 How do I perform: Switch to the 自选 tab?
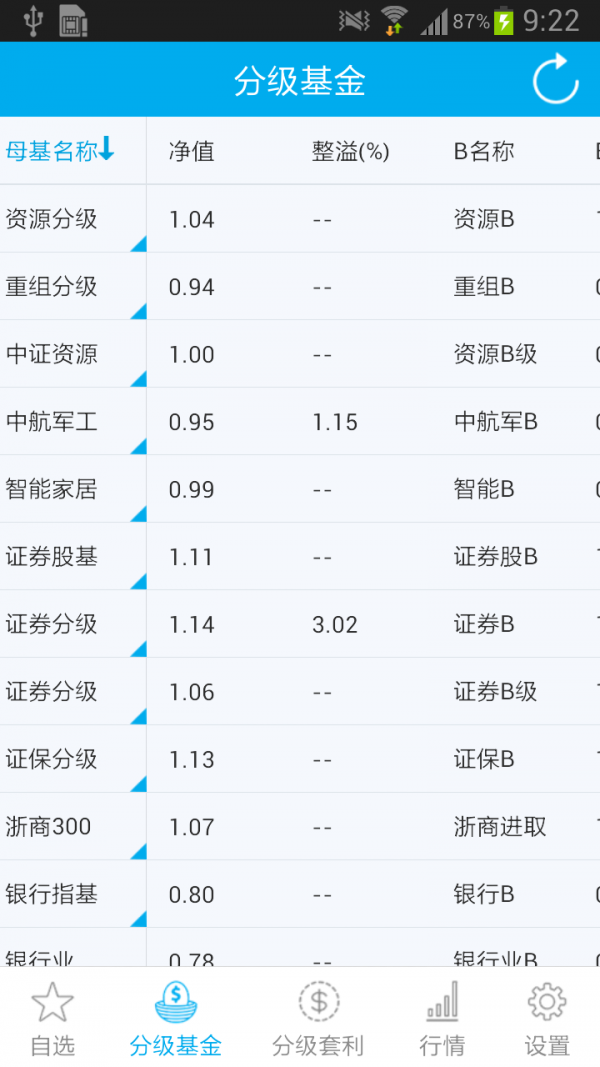[52, 1018]
